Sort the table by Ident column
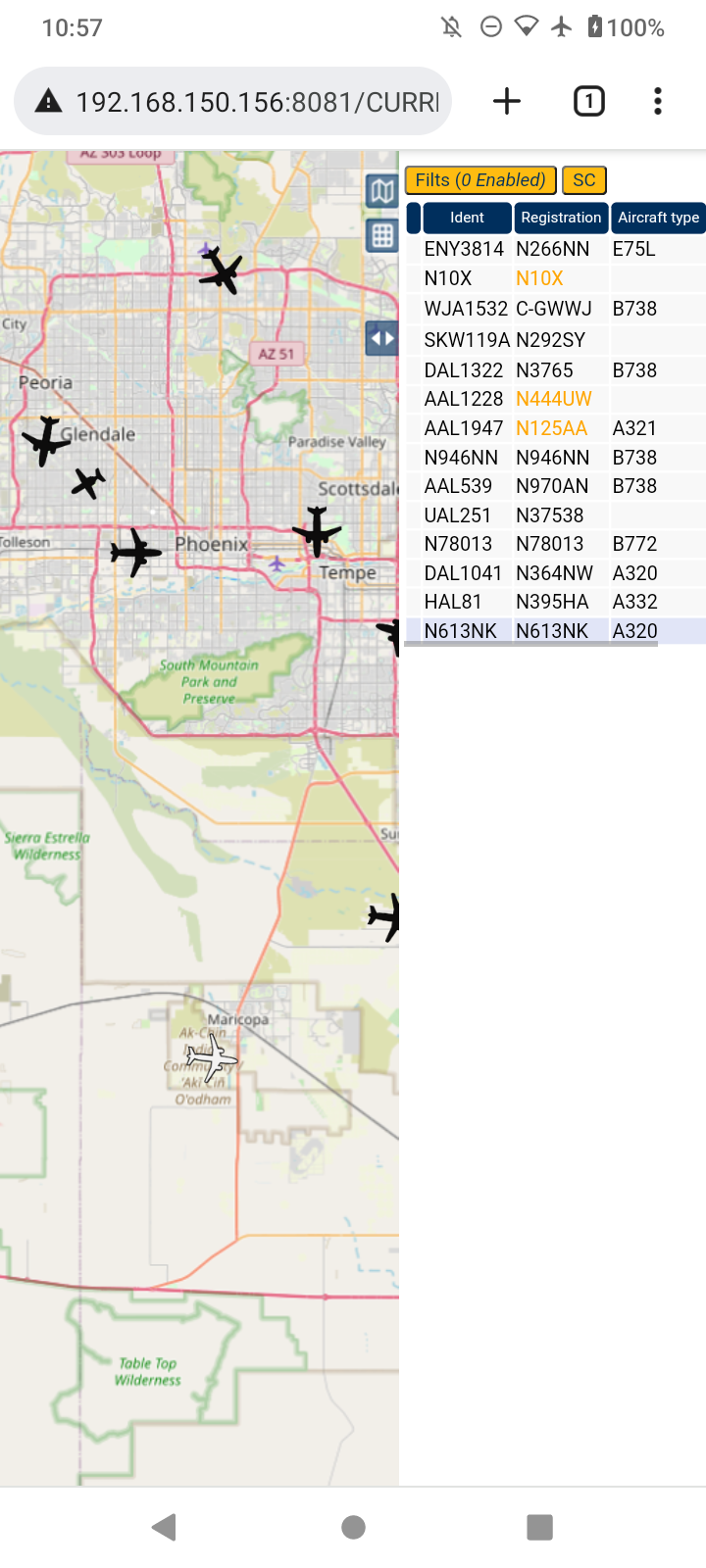Image resolution: width=706 pixels, height=1568 pixels. coord(467,218)
